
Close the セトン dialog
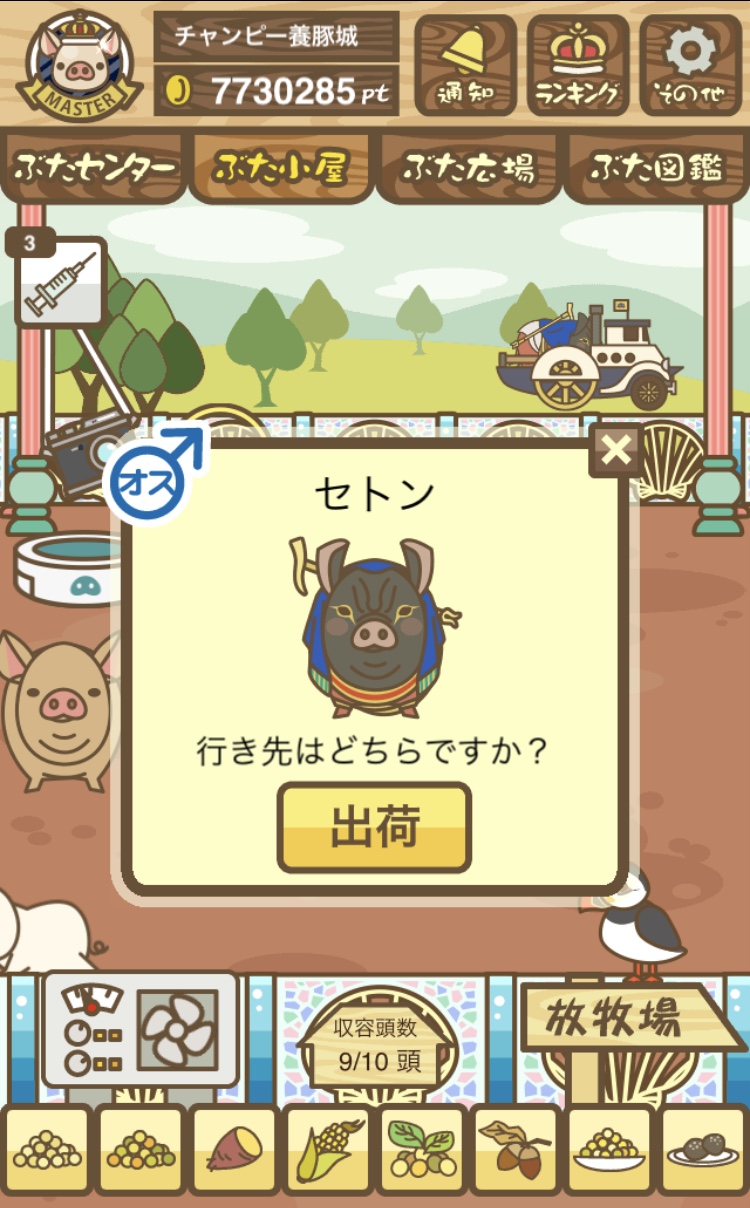pyautogui.click(x=617, y=451)
